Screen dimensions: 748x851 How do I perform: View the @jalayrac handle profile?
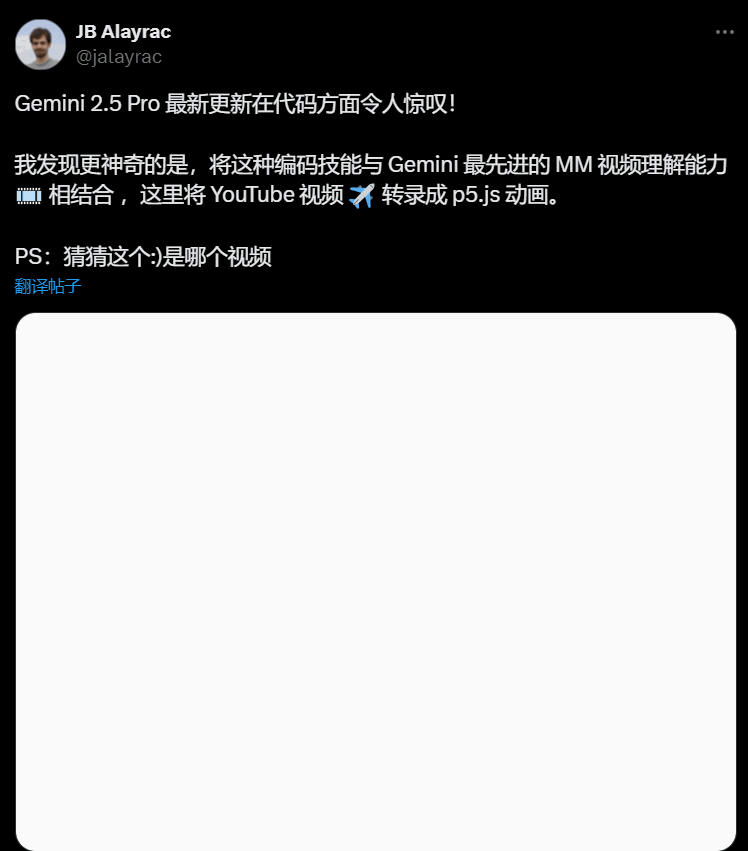pos(119,57)
